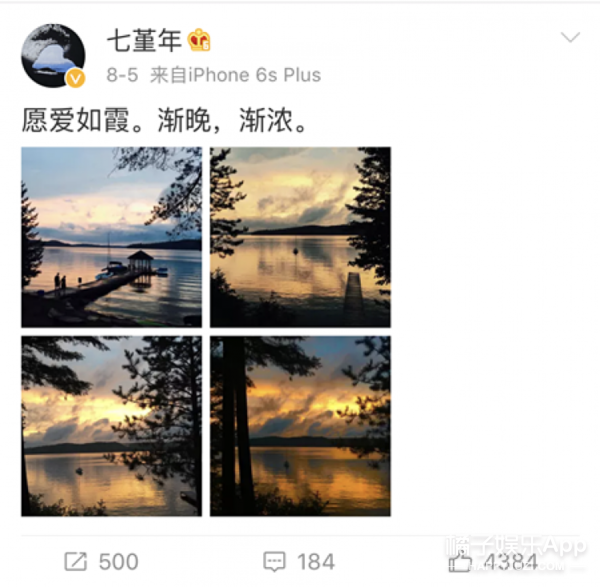Open the username 七堇年

(144, 40)
